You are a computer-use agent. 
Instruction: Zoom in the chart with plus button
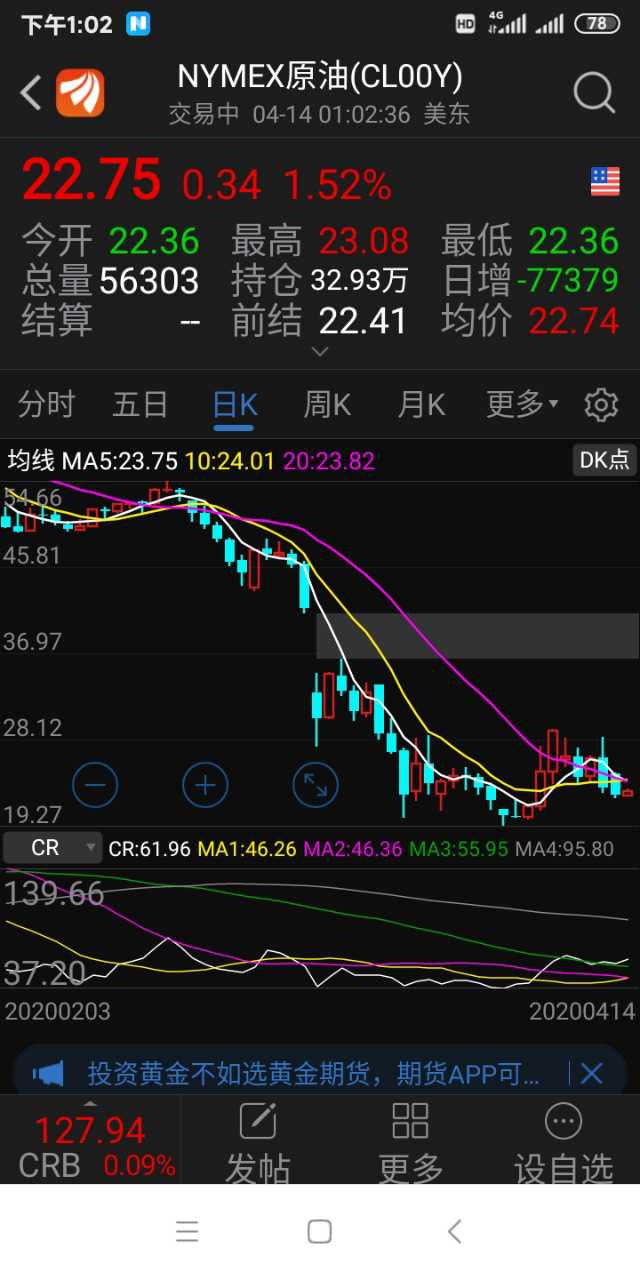click(205, 785)
